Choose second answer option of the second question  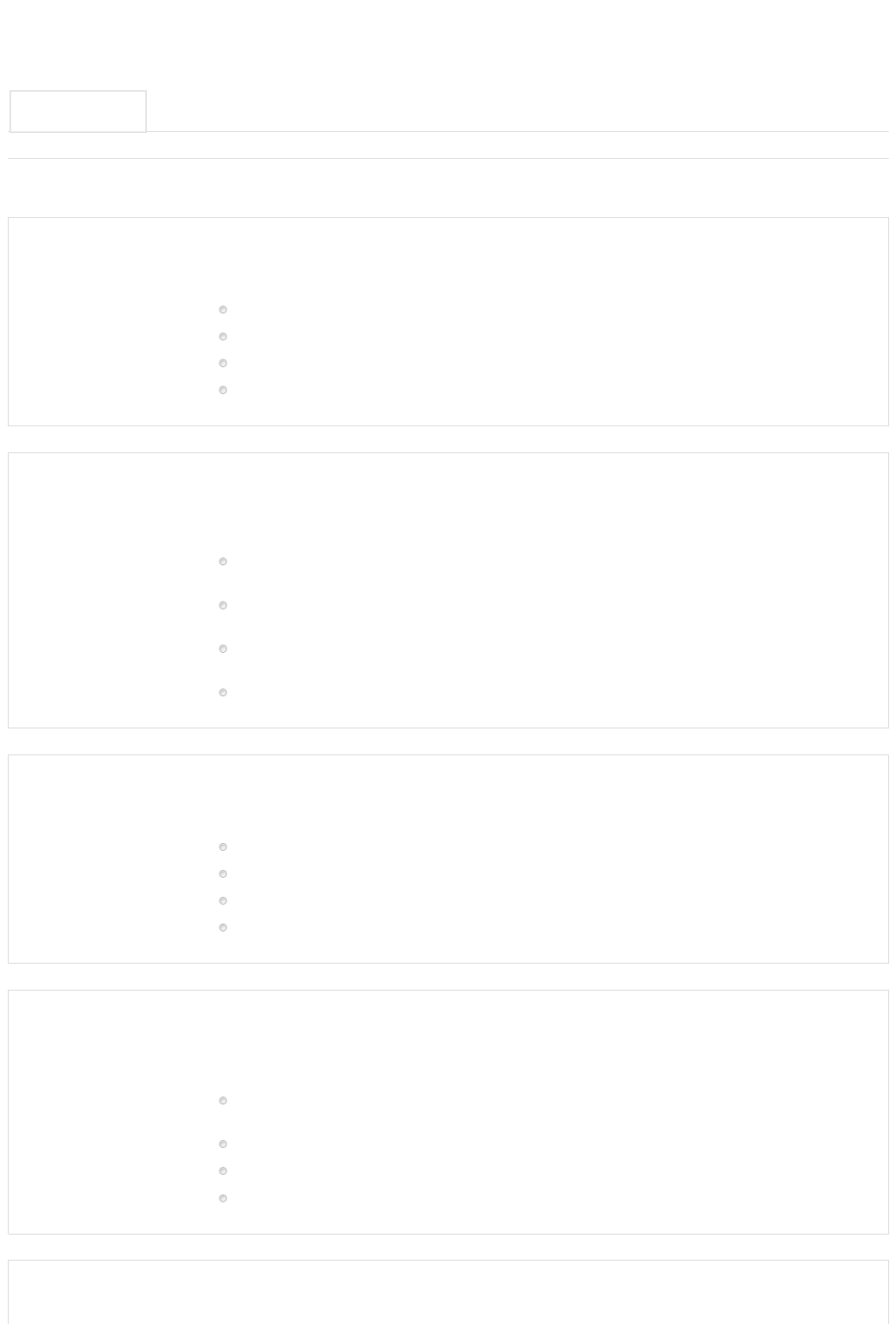coord(223,605)
